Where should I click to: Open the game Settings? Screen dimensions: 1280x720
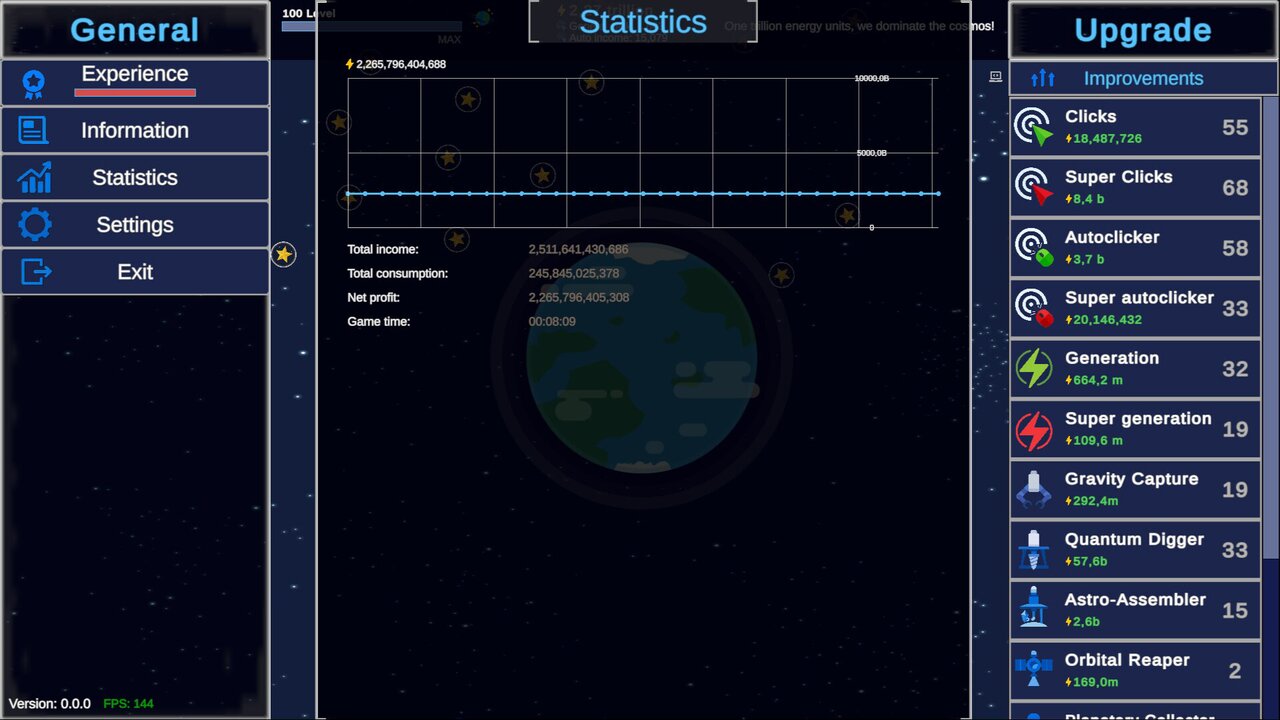coord(135,225)
